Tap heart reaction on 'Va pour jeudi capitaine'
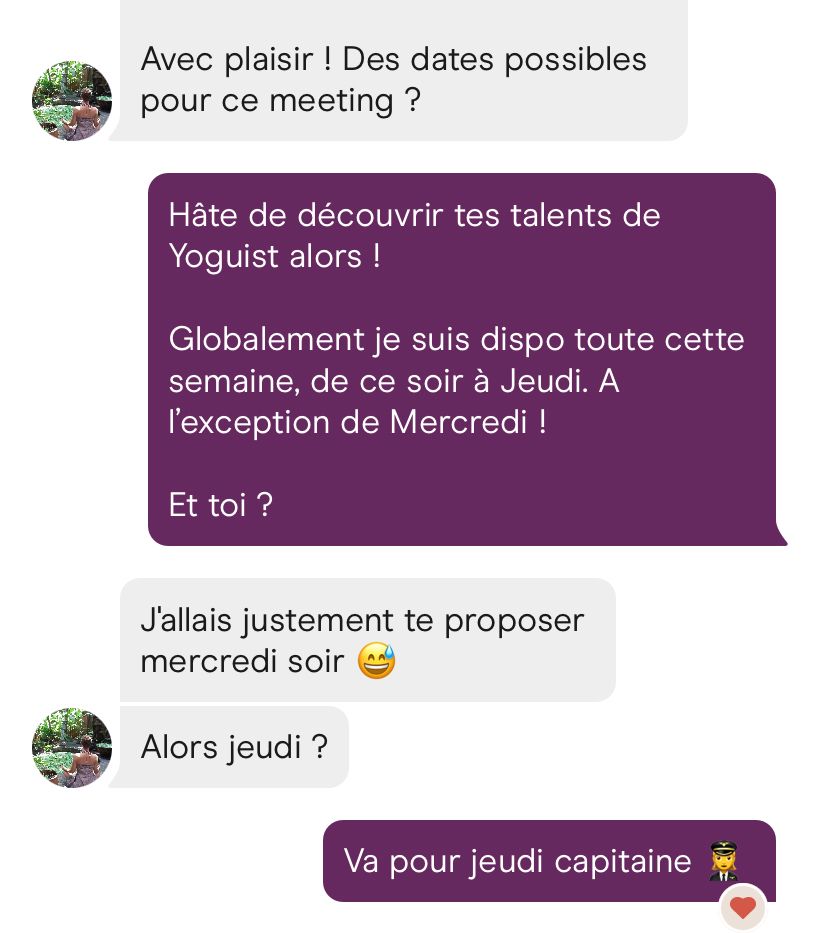828x933 pixels. pyautogui.click(x=742, y=908)
